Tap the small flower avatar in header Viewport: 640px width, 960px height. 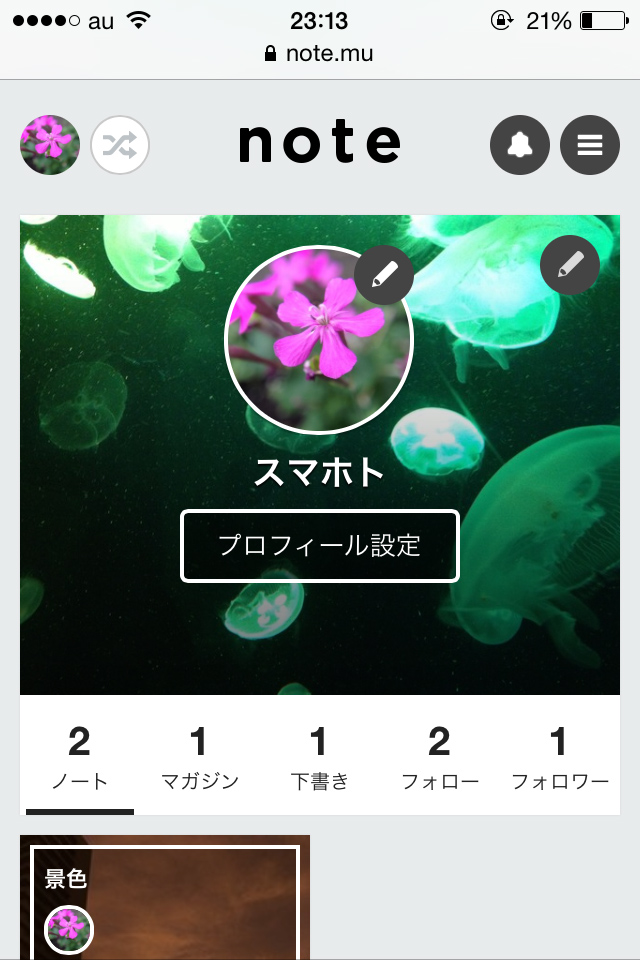point(50,145)
